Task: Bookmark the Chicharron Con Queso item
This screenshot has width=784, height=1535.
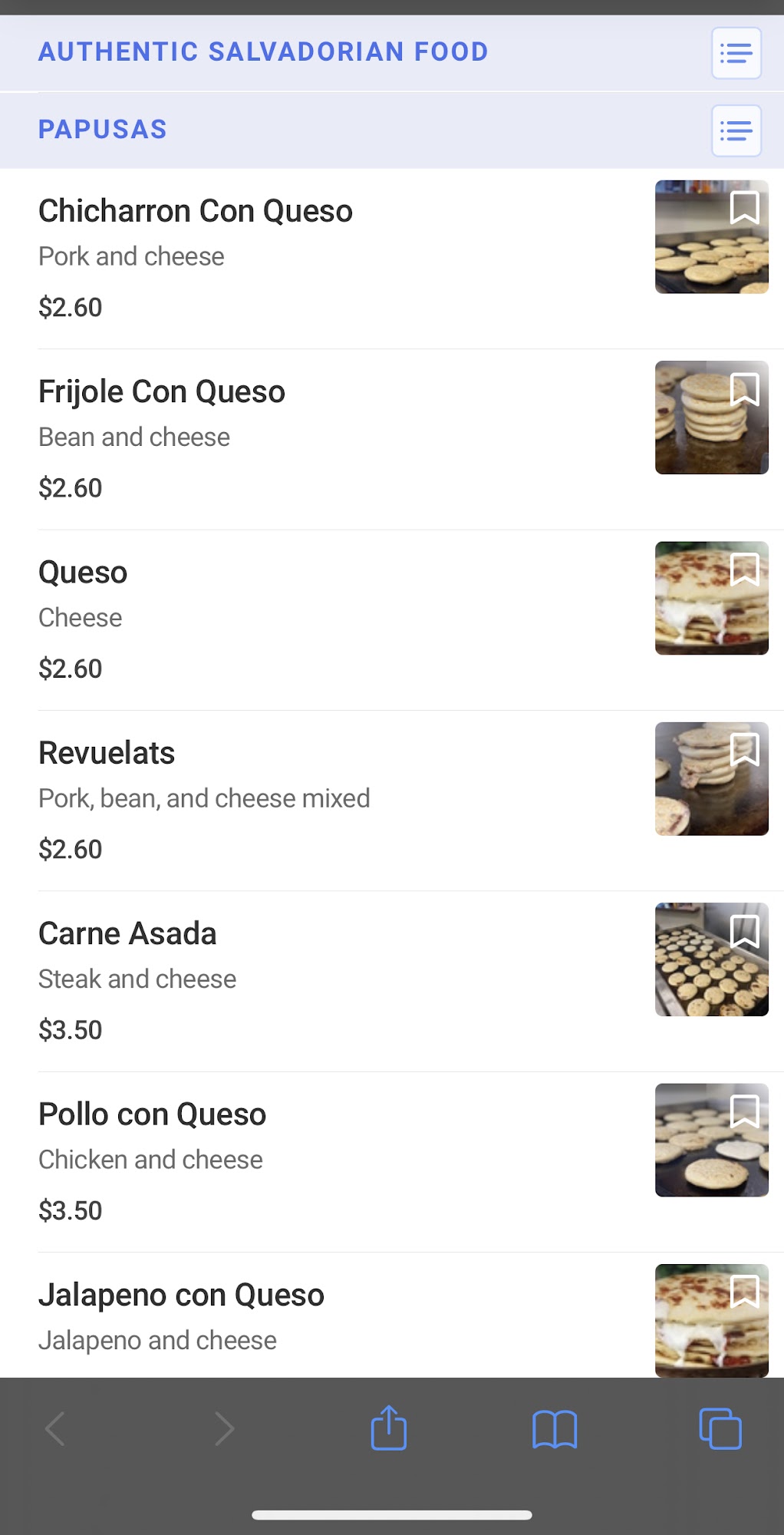Action: [744, 207]
